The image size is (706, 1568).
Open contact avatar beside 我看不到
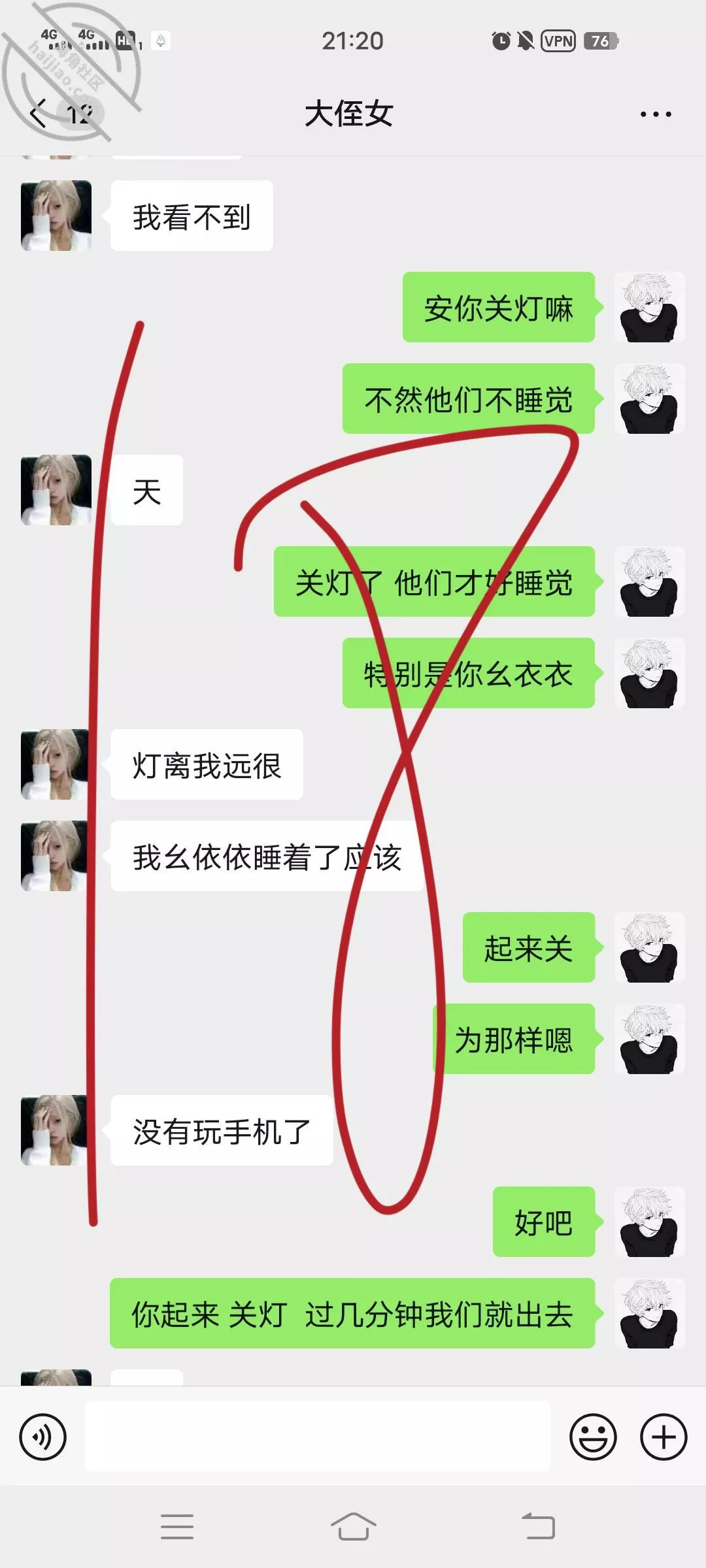[56, 216]
